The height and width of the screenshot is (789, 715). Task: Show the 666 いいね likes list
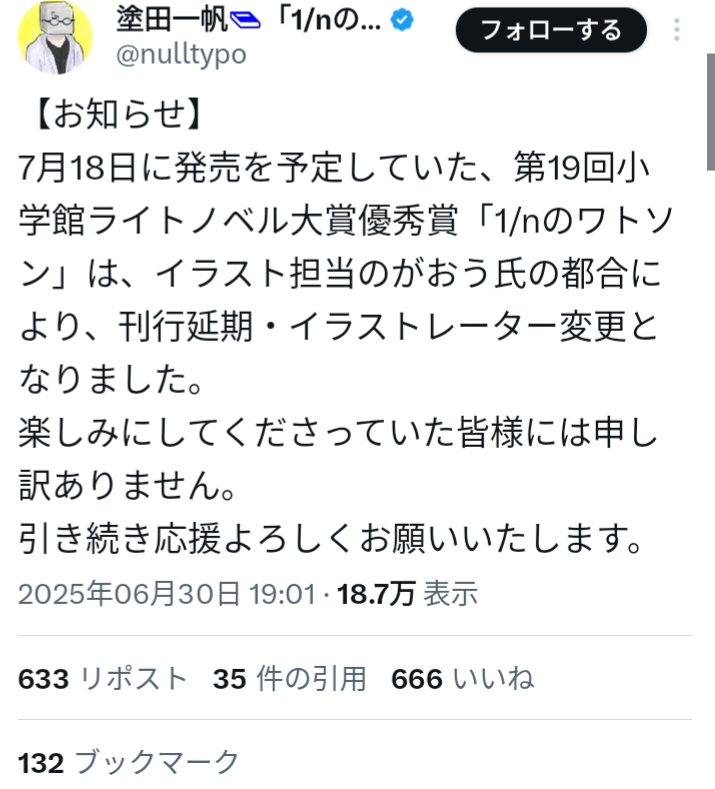pyautogui.click(x=462, y=679)
